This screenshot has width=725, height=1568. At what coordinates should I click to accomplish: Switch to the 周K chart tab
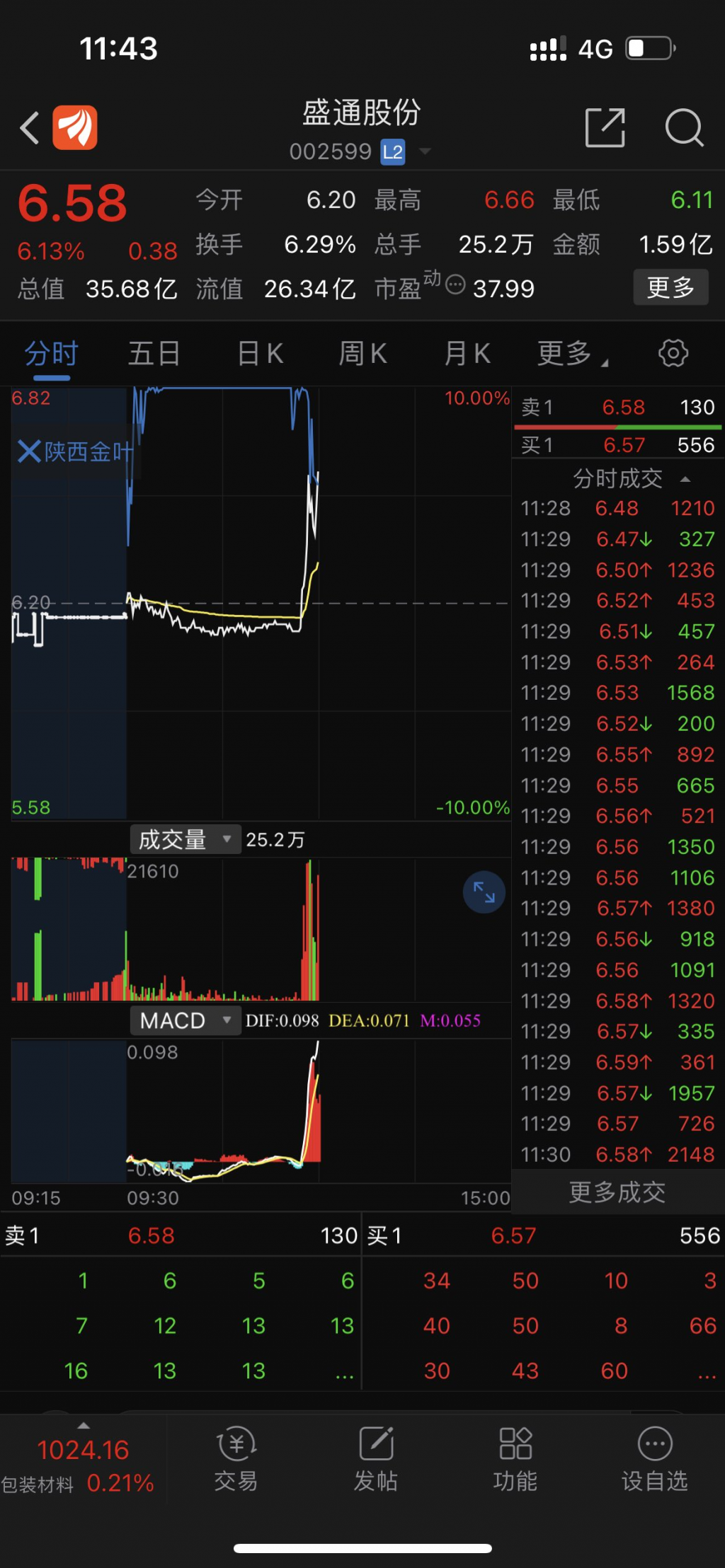coord(362,353)
